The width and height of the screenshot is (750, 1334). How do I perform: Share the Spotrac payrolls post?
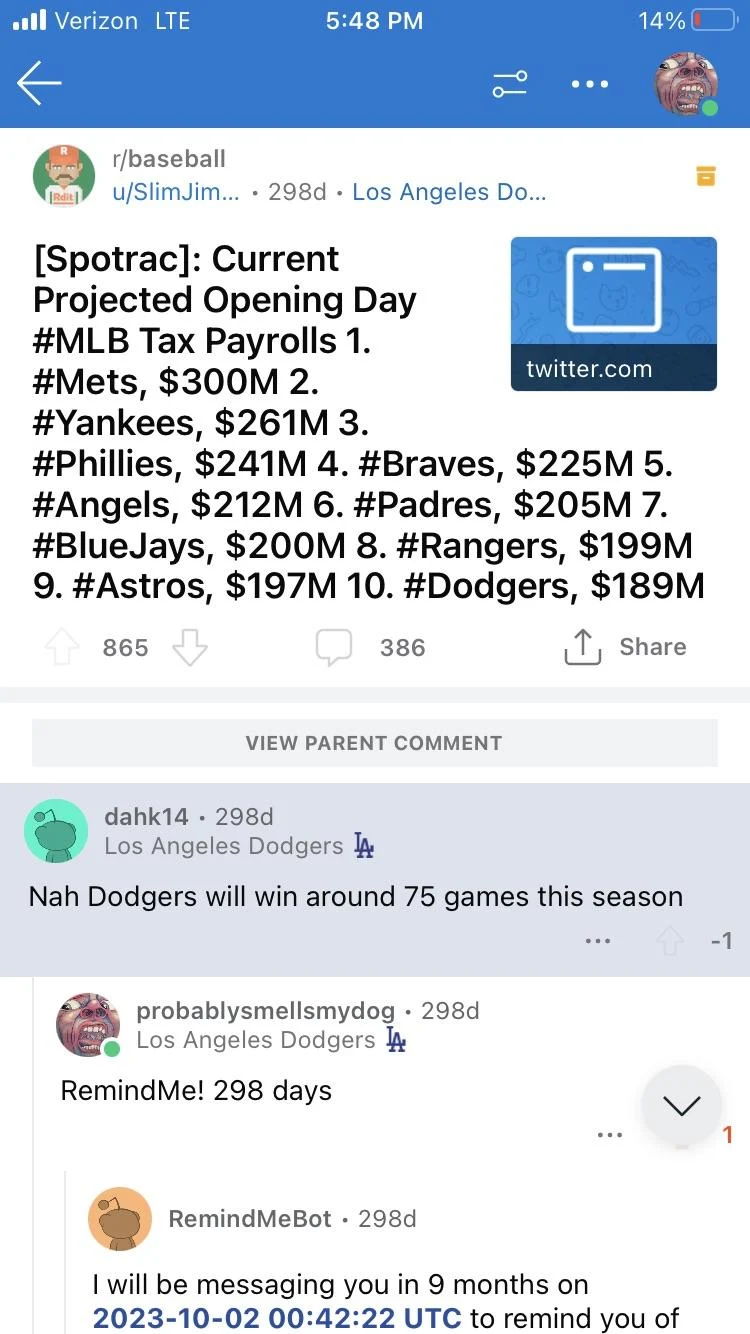click(626, 648)
